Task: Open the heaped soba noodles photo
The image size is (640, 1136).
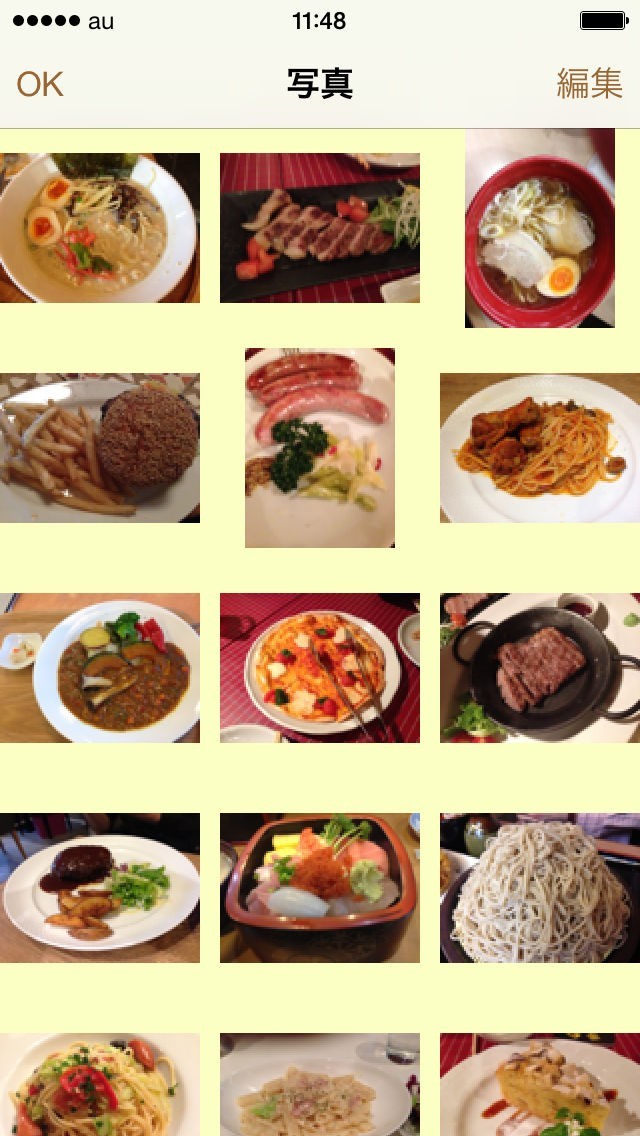Action: tap(540, 888)
